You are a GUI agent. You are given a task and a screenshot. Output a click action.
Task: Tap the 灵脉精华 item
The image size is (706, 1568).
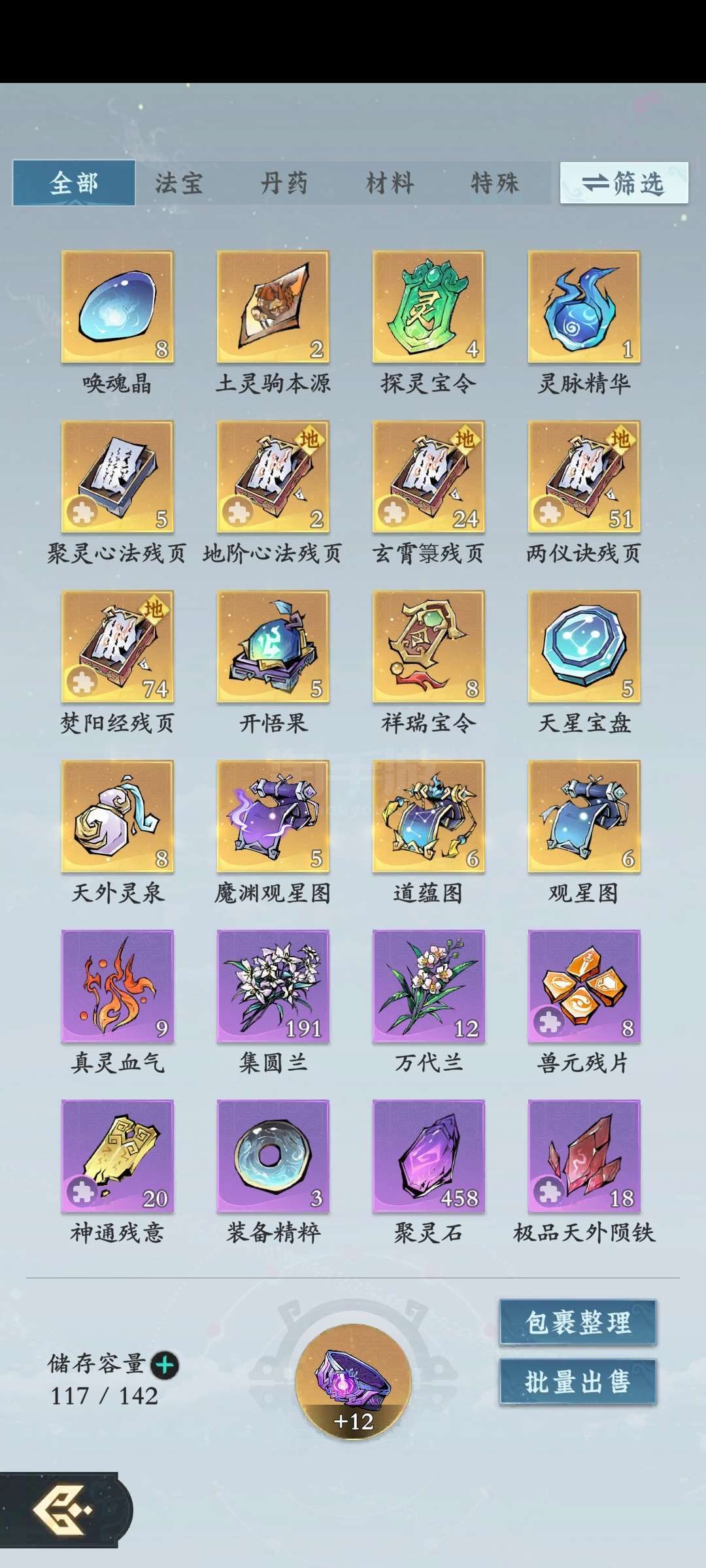[584, 307]
